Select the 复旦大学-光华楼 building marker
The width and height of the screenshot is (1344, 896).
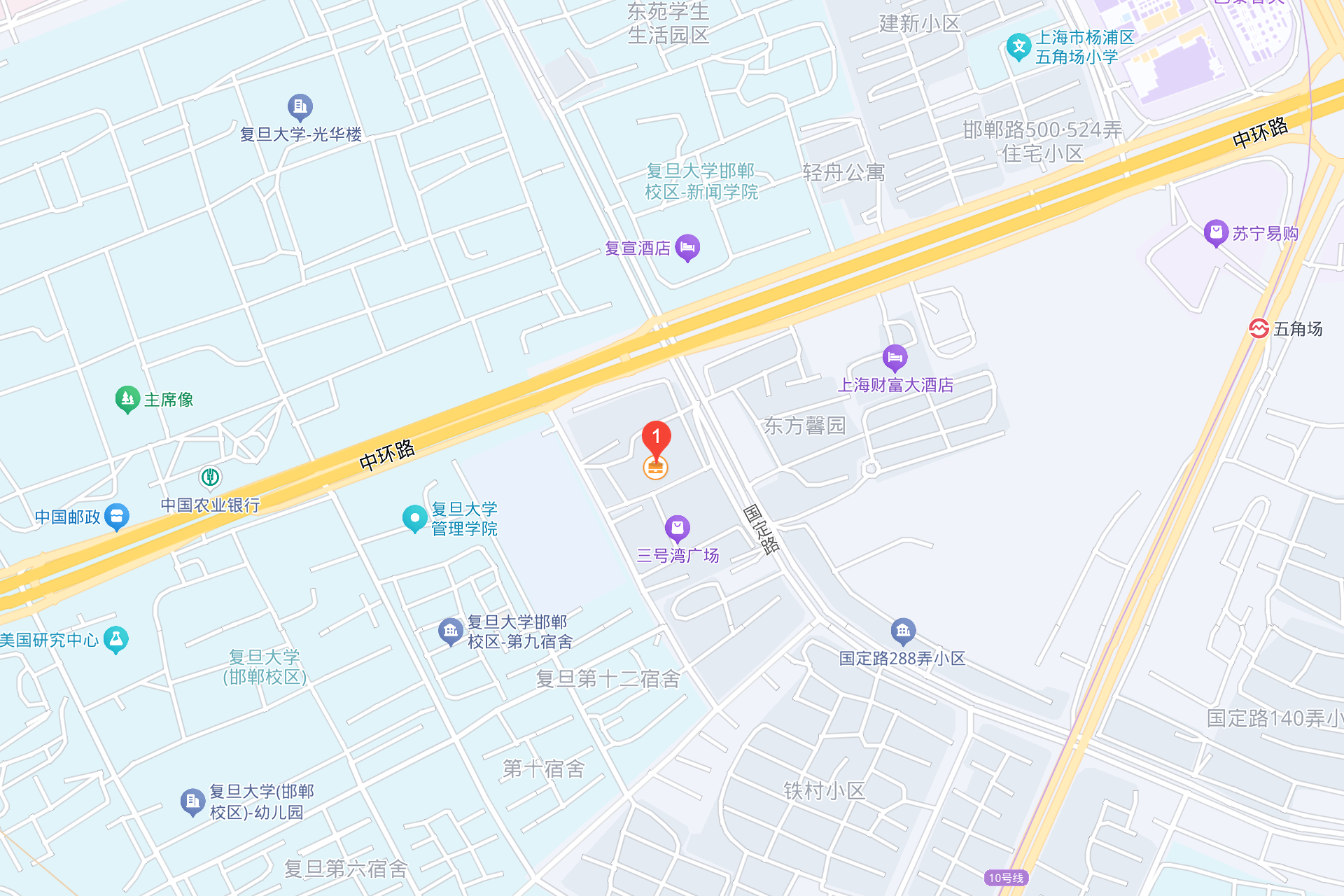[300, 107]
